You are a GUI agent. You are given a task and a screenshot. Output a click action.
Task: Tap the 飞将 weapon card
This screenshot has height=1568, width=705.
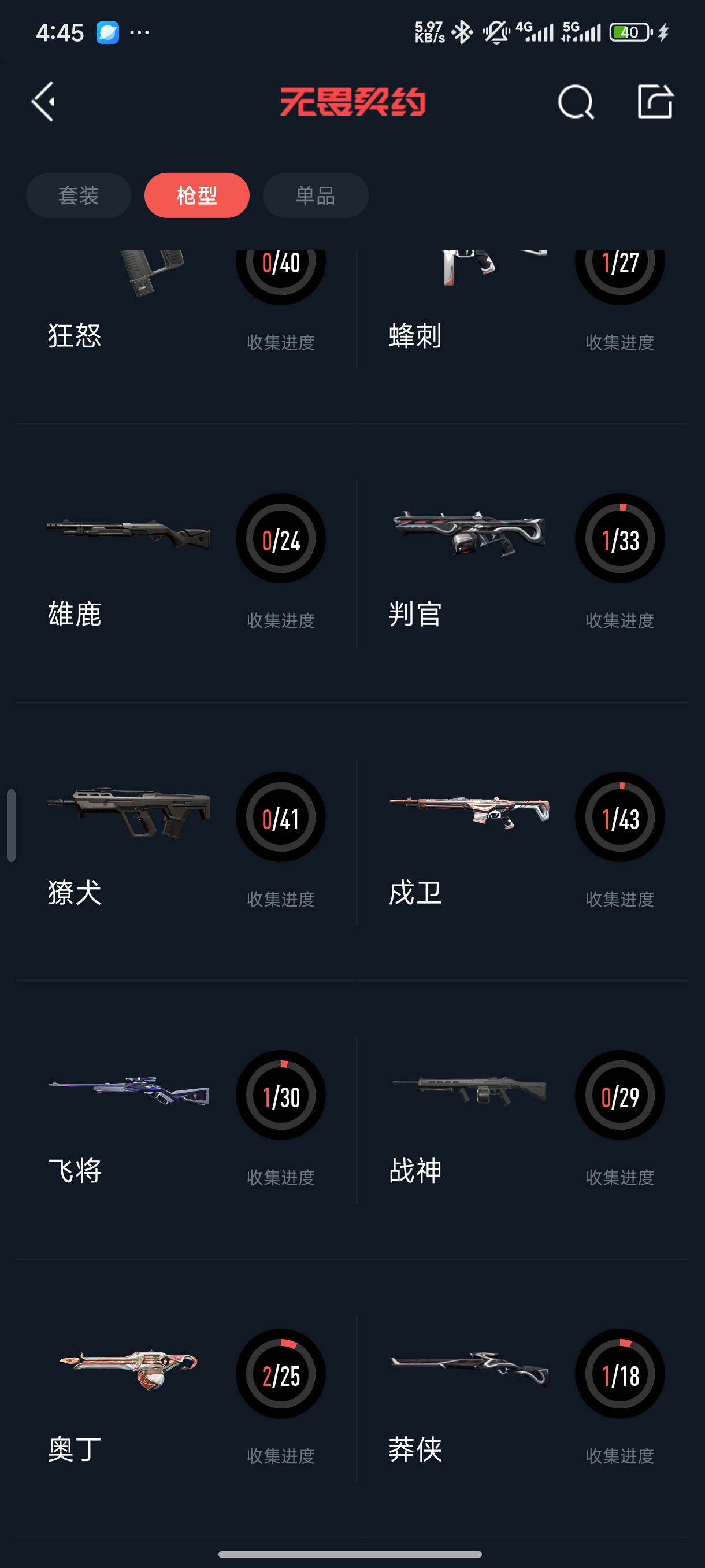pyautogui.click(x=183, y=1120)
